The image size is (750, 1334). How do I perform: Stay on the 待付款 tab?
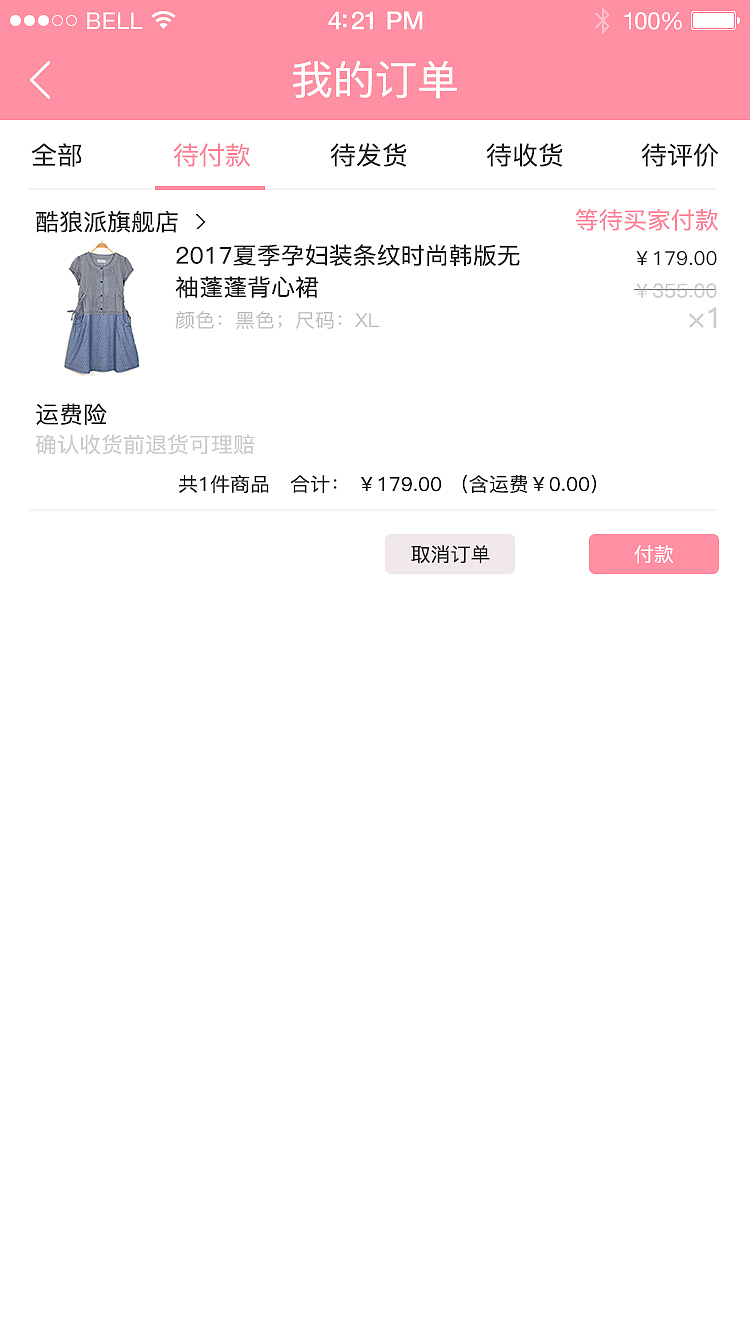click(210, 155)
